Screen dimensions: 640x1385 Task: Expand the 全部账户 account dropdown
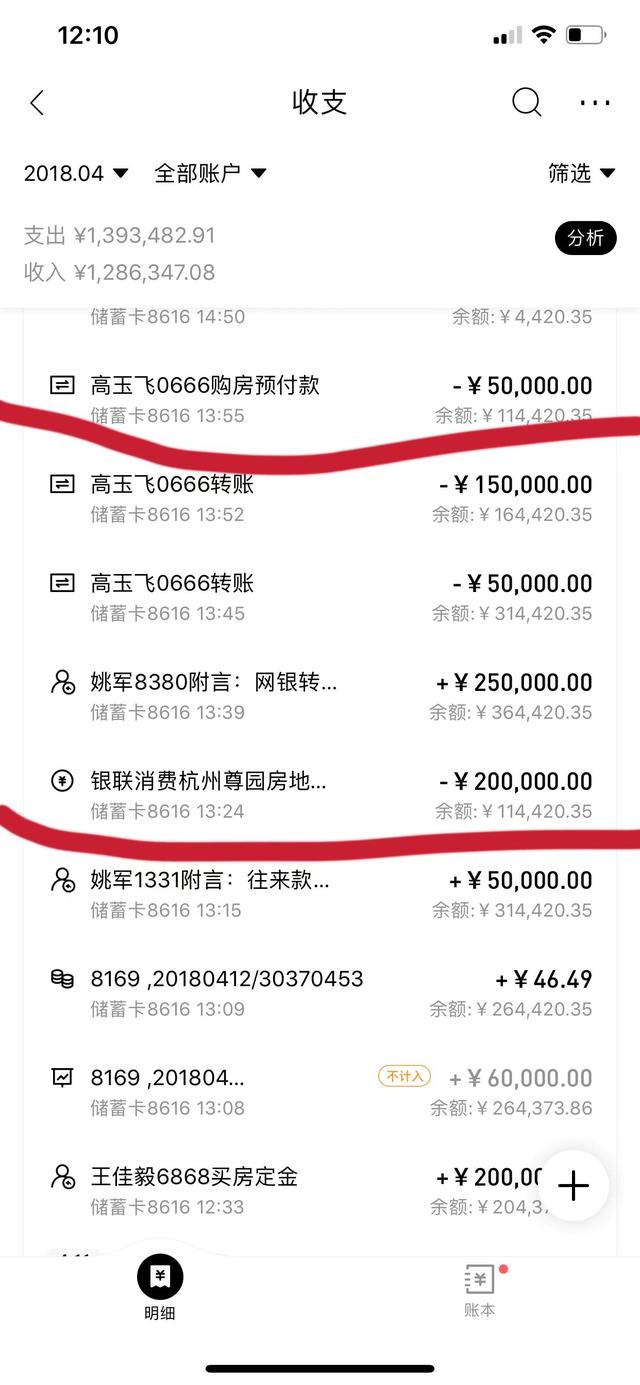[210, 173]
